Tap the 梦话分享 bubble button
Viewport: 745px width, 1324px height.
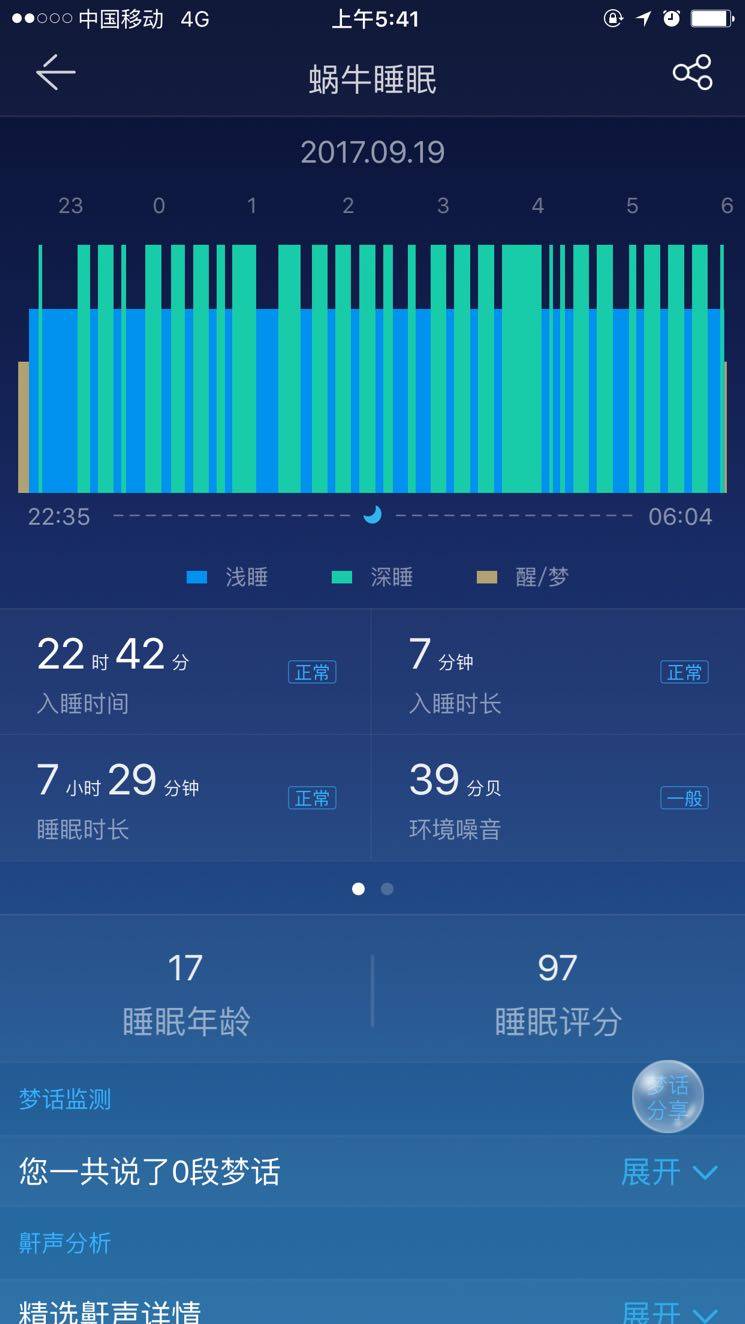[x=667, y=1097]
